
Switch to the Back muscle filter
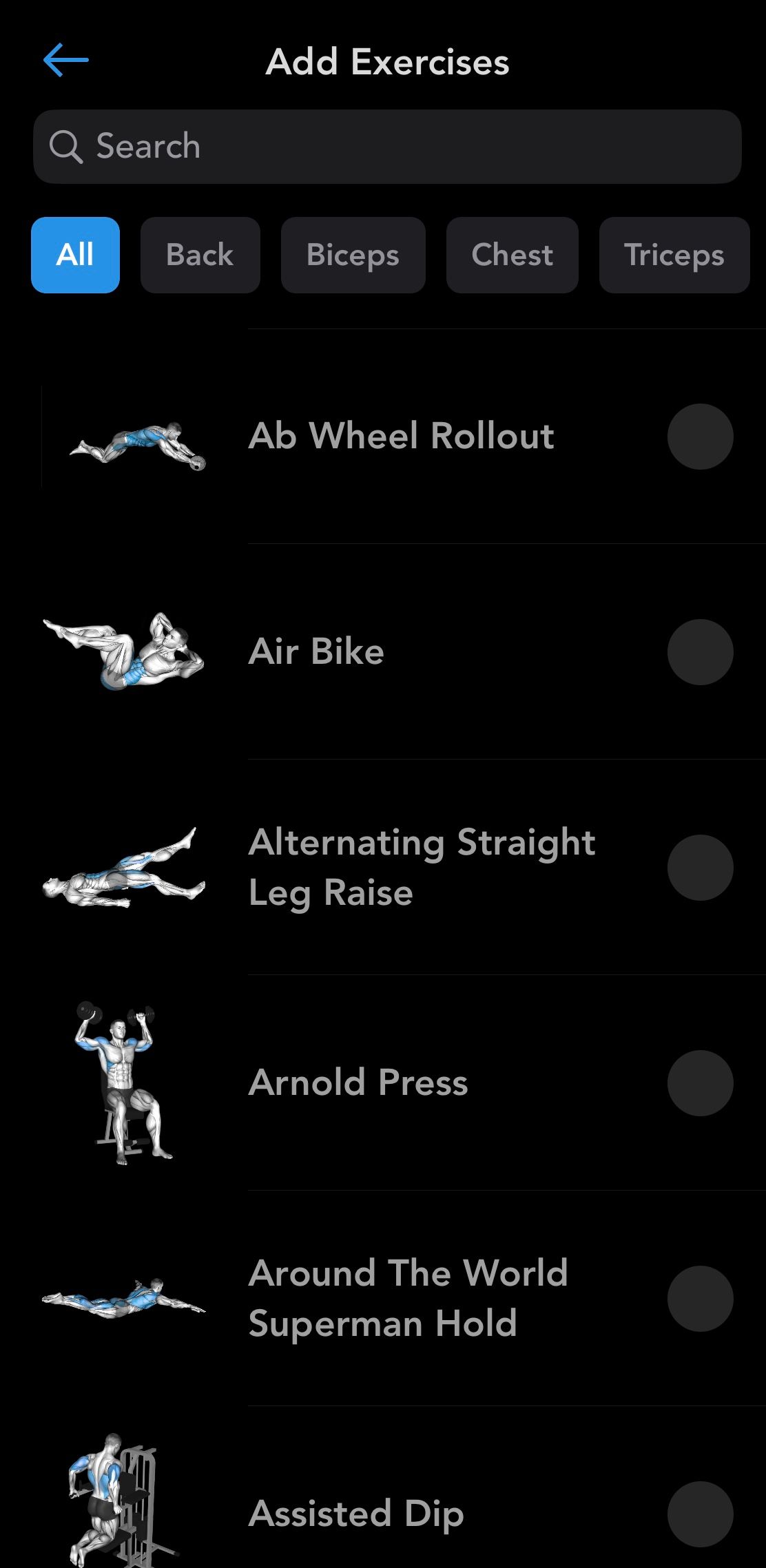[200, 254]
